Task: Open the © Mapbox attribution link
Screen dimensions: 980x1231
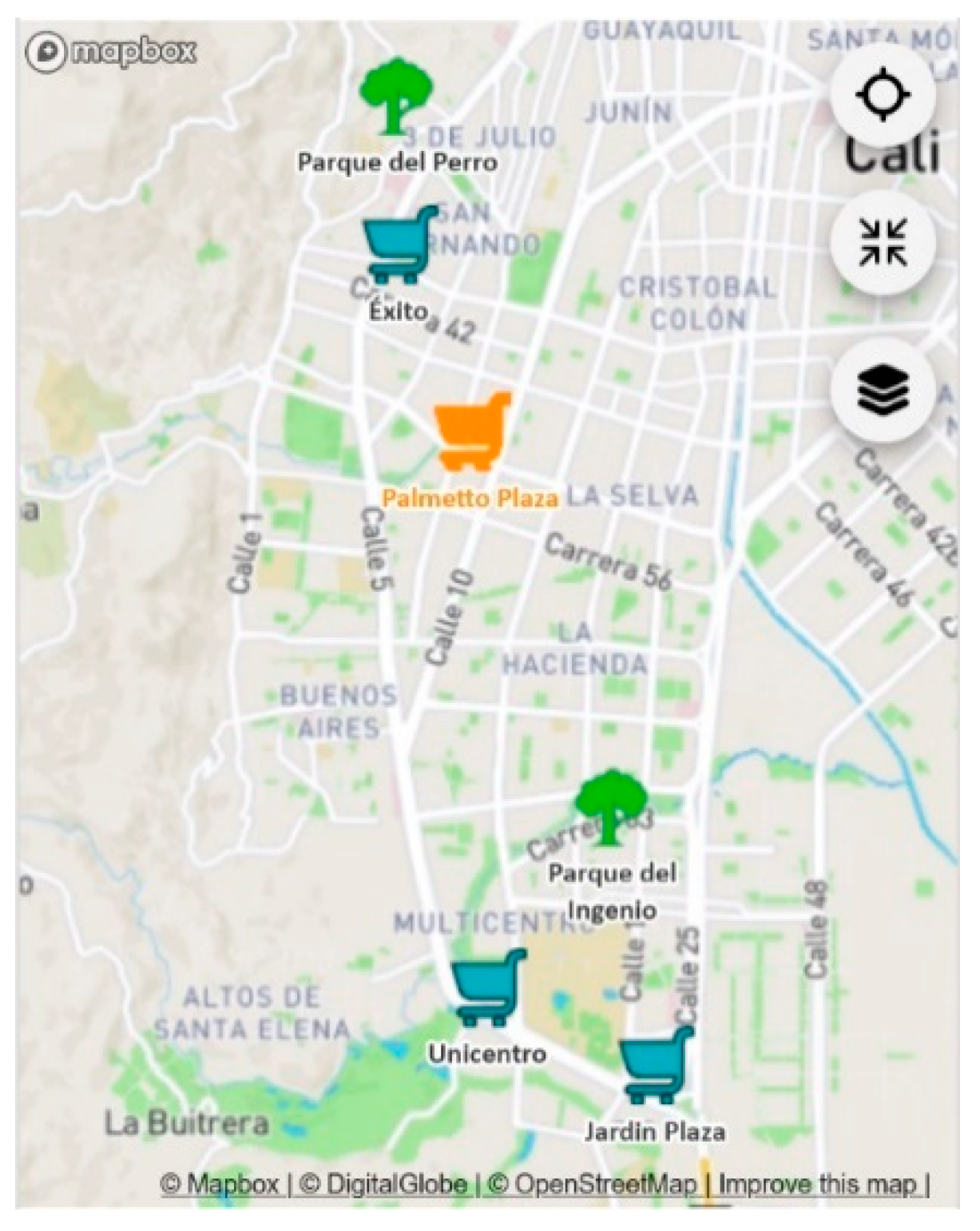Action: coord(220,1184)
